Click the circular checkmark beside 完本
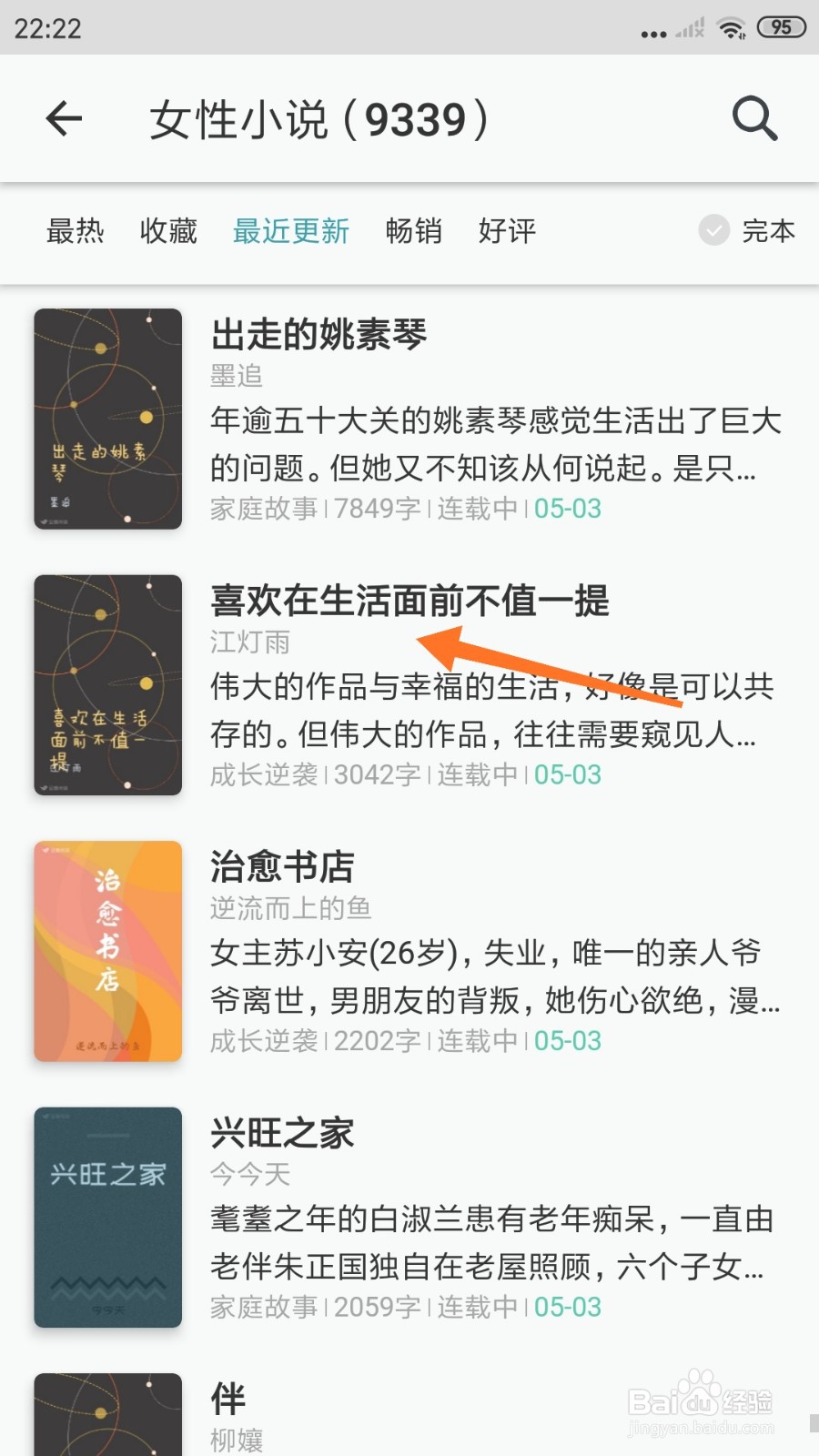This screenshot has height=1456, width=819. click(713, 232)
